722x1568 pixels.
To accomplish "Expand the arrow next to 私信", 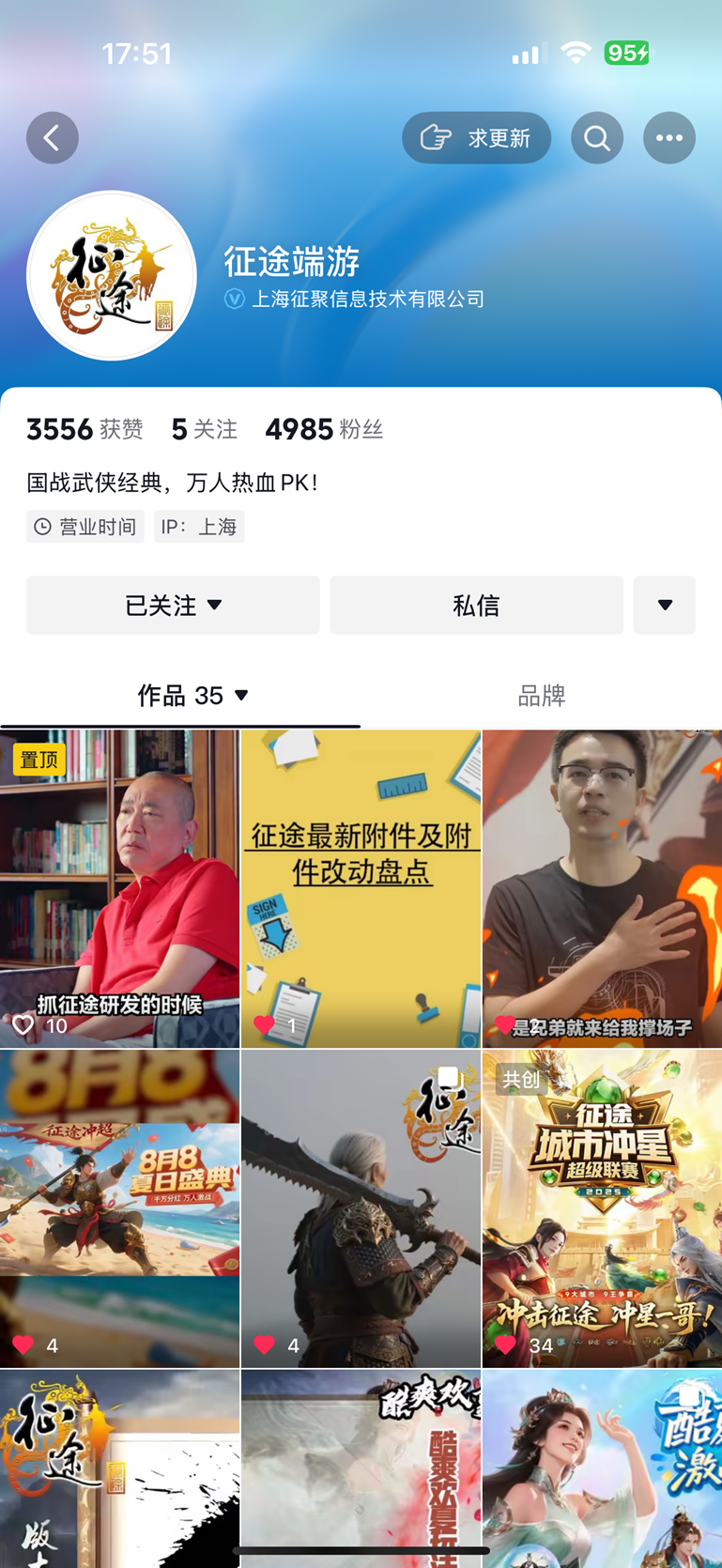I will point(664,606).
